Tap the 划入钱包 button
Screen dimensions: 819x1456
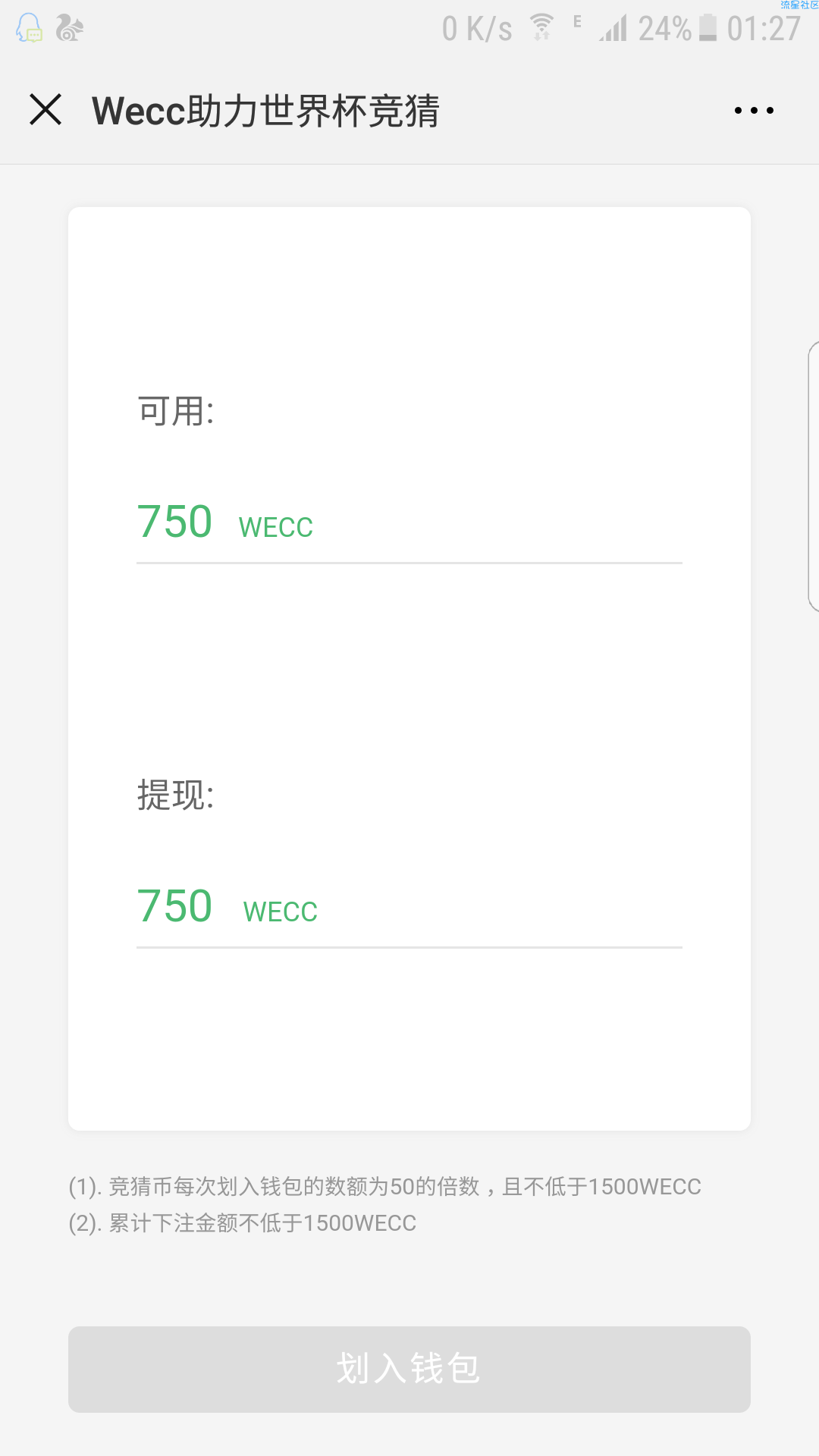coord(409,1369)
